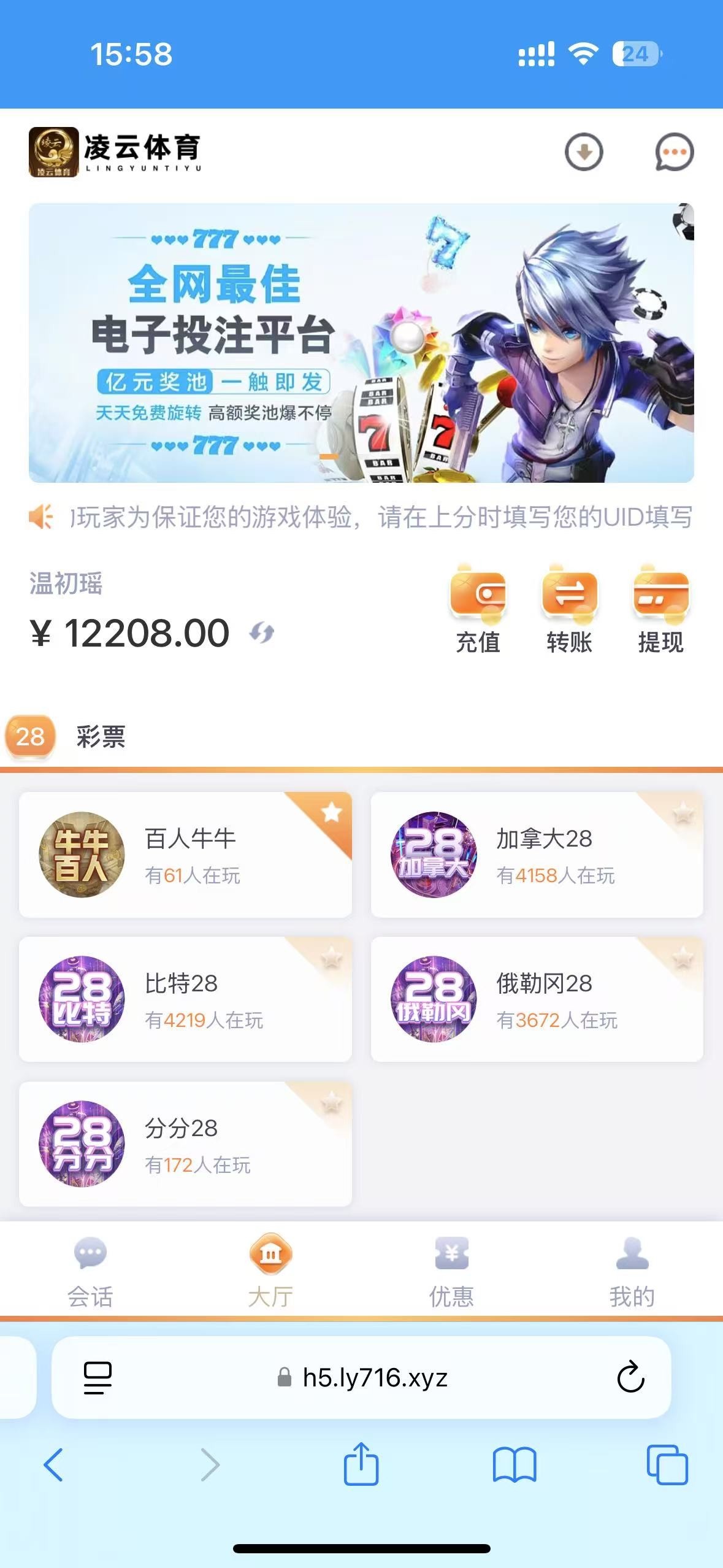This screenshot has height=1568, width=723.
Task: Reload the page in the browser
Action: 630,1377
